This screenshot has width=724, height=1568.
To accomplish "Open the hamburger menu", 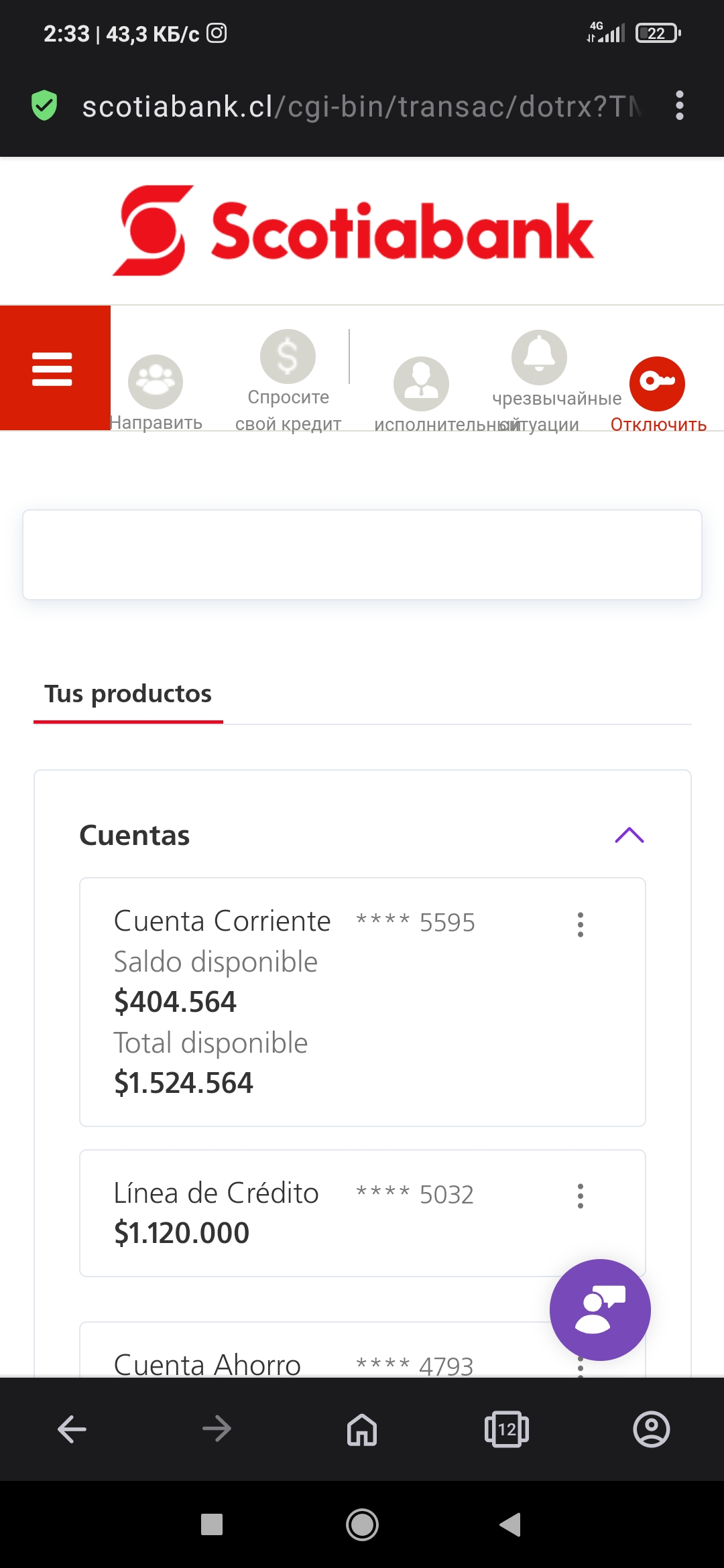I will (52, 369).
